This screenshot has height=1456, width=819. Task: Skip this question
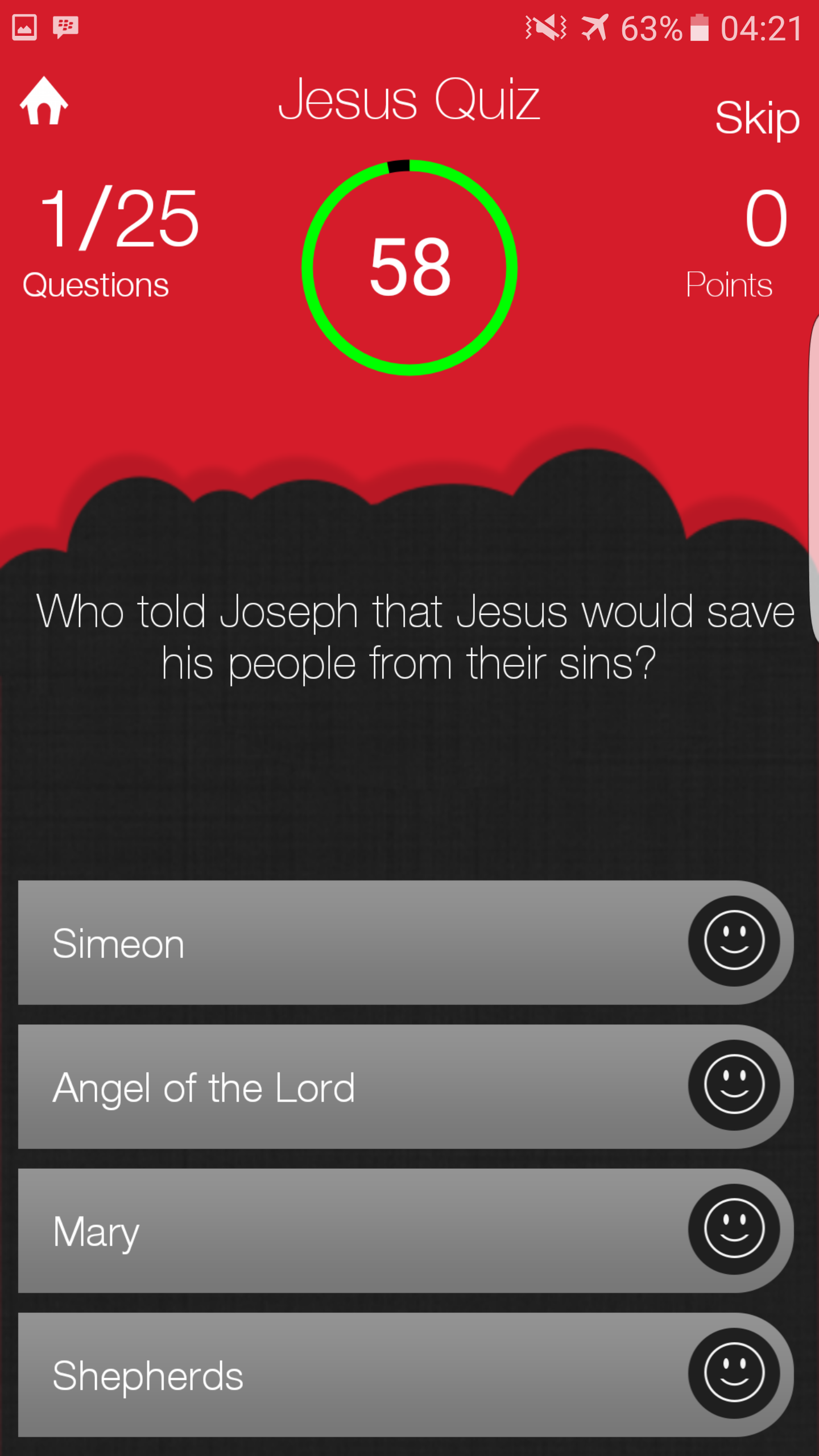[x=757, y=119]
